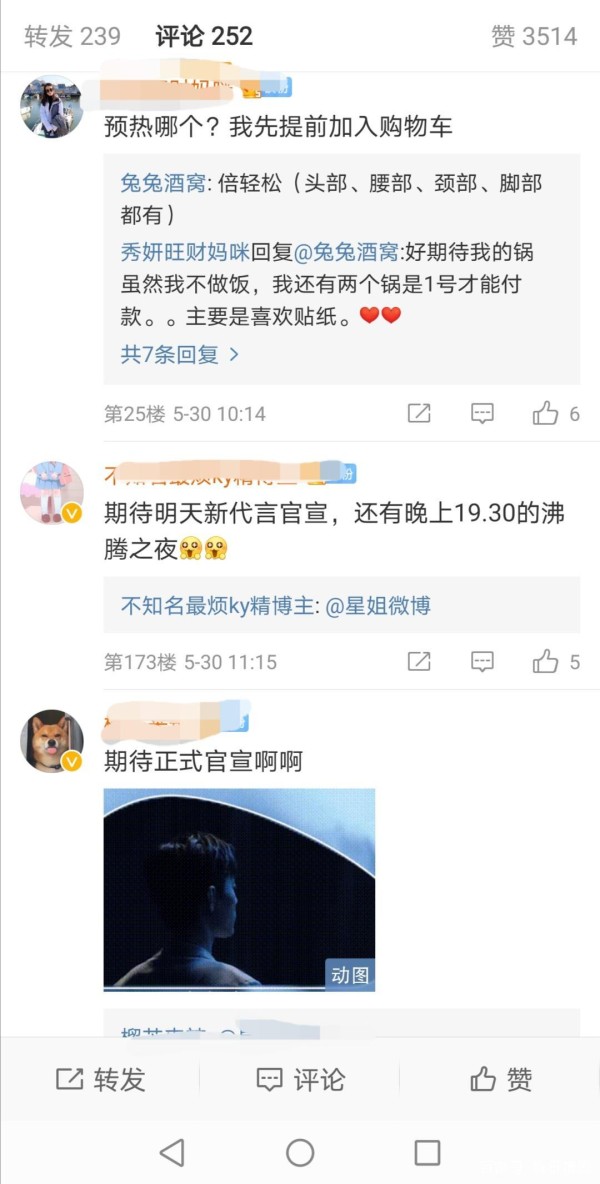Share the 第173楼 comment

pyautogui.click(x=419, y=661)
